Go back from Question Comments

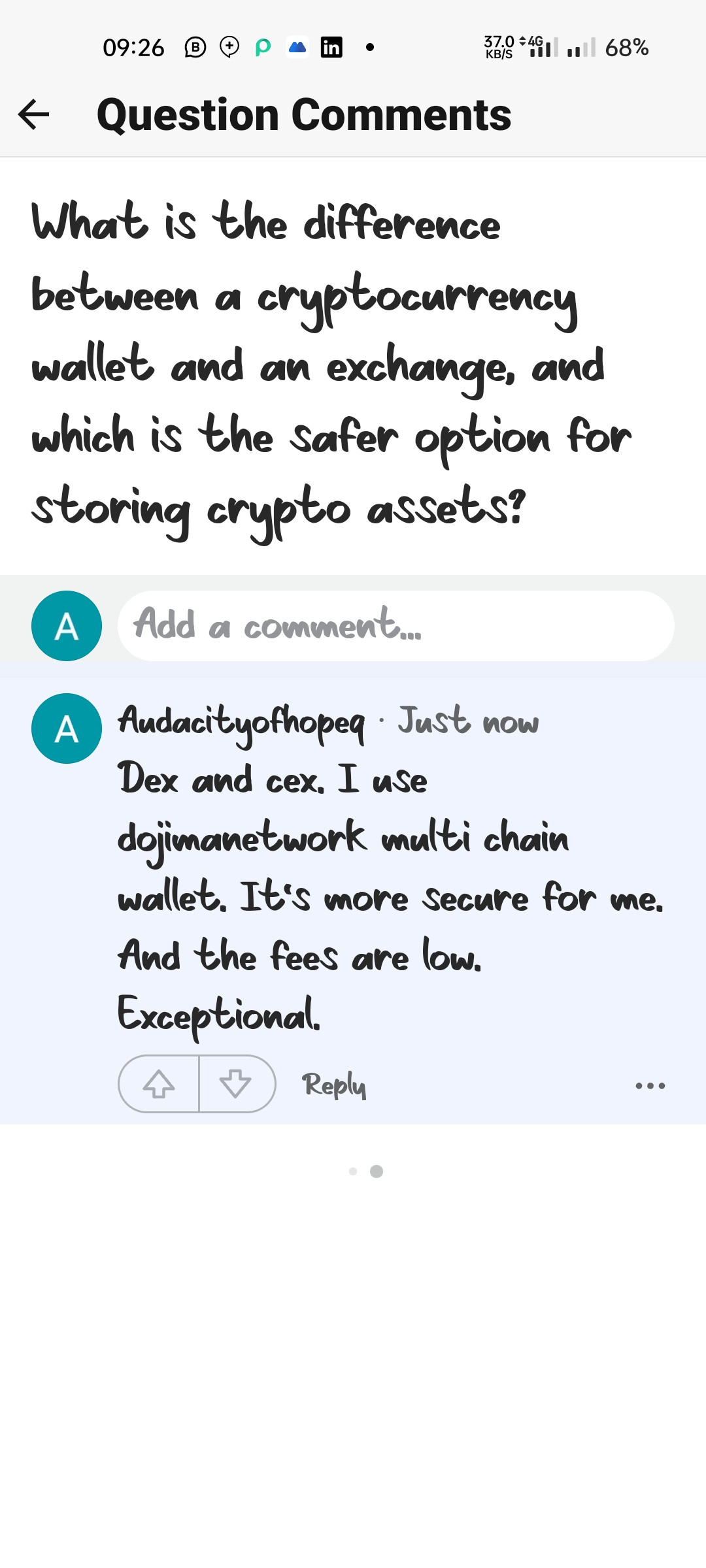click(x=34, y=115)
